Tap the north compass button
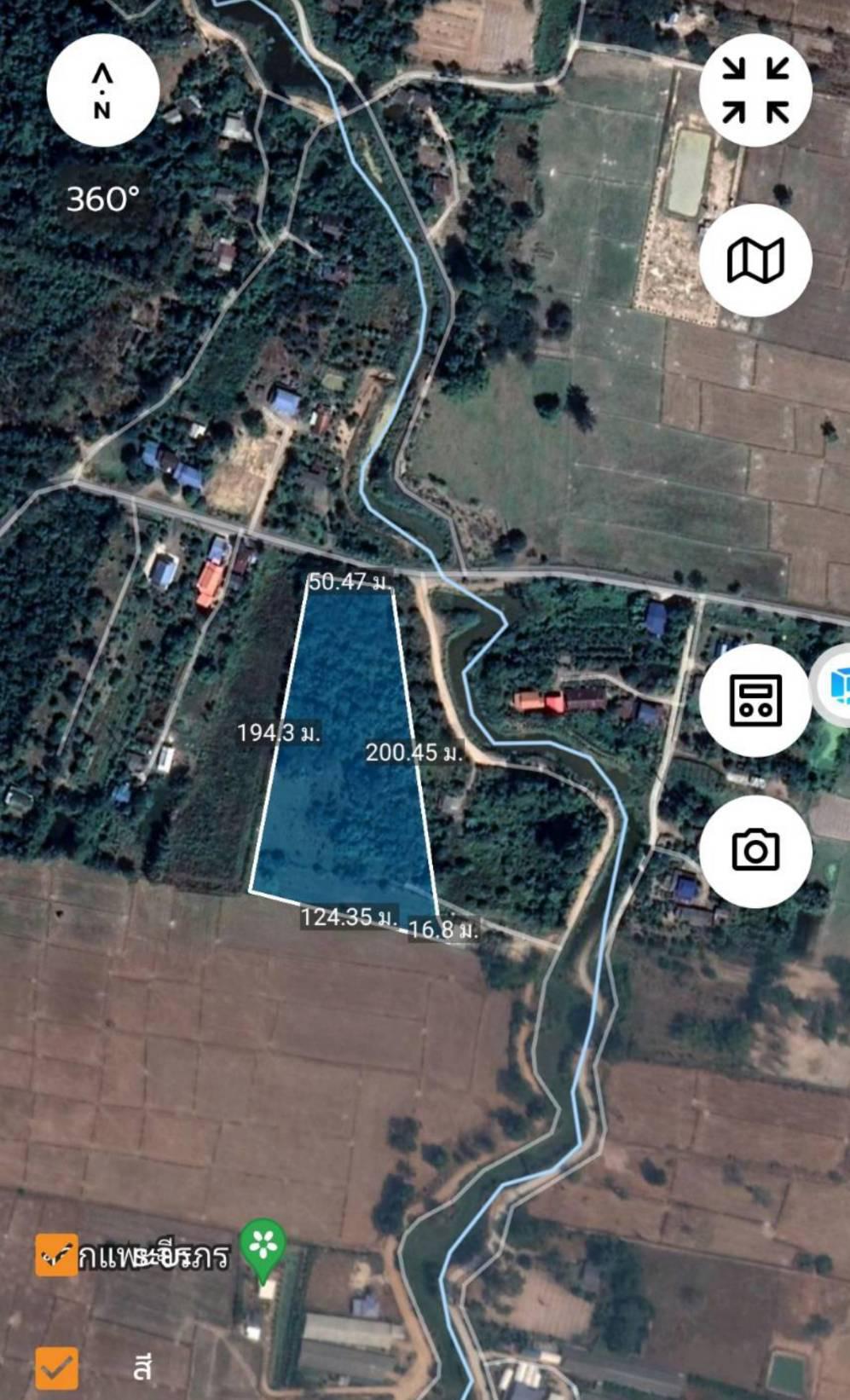This screenshot has height=1400, width=850. point(103,90)
